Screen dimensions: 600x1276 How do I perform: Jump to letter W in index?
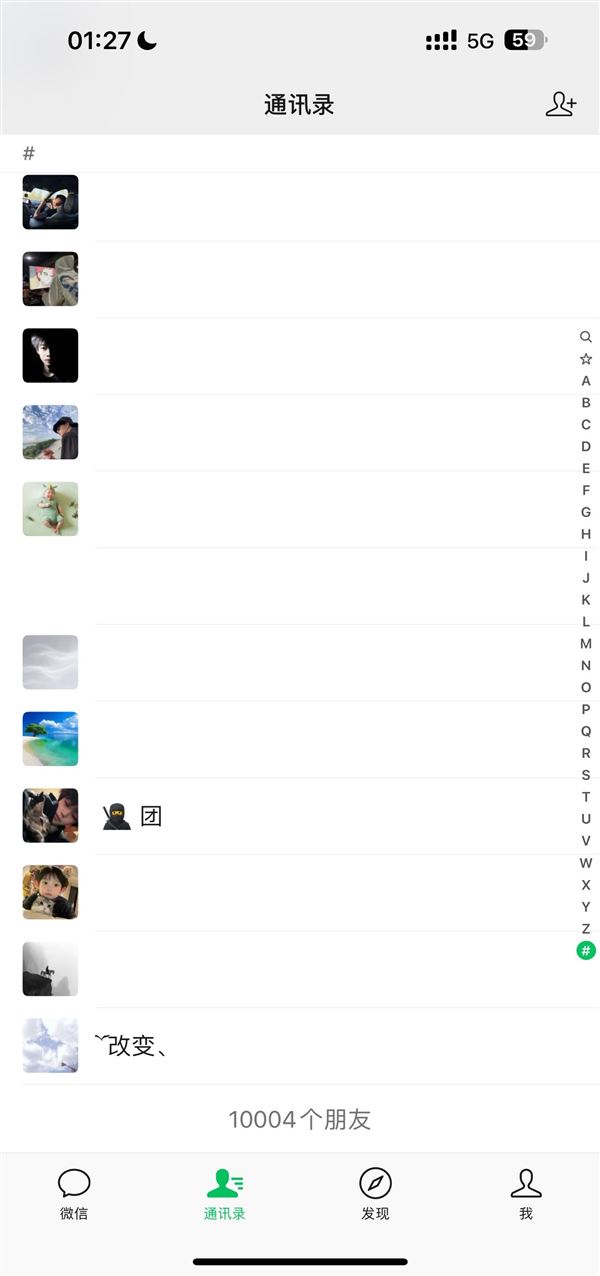point(586,863)
